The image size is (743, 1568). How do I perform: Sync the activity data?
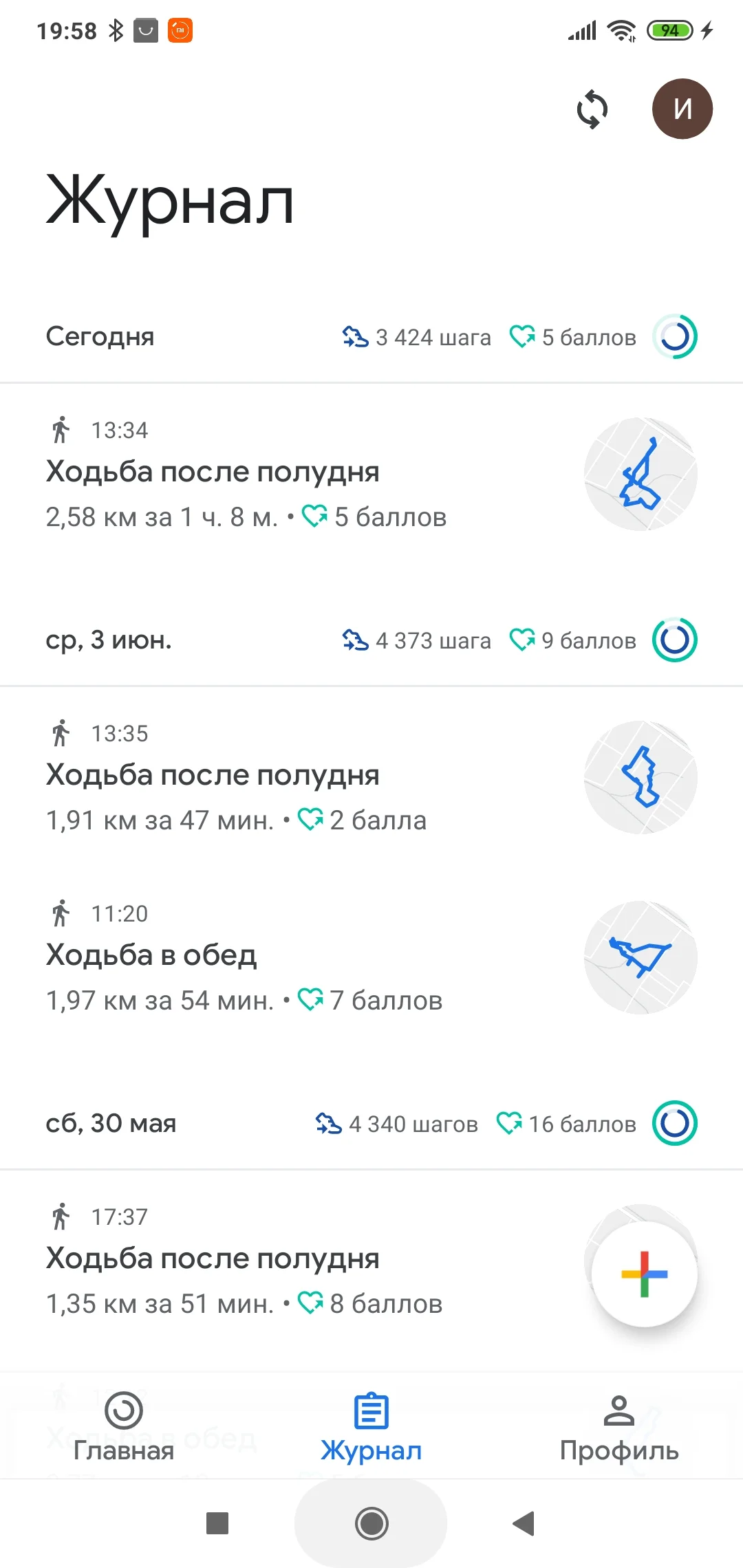coord(592,109)
